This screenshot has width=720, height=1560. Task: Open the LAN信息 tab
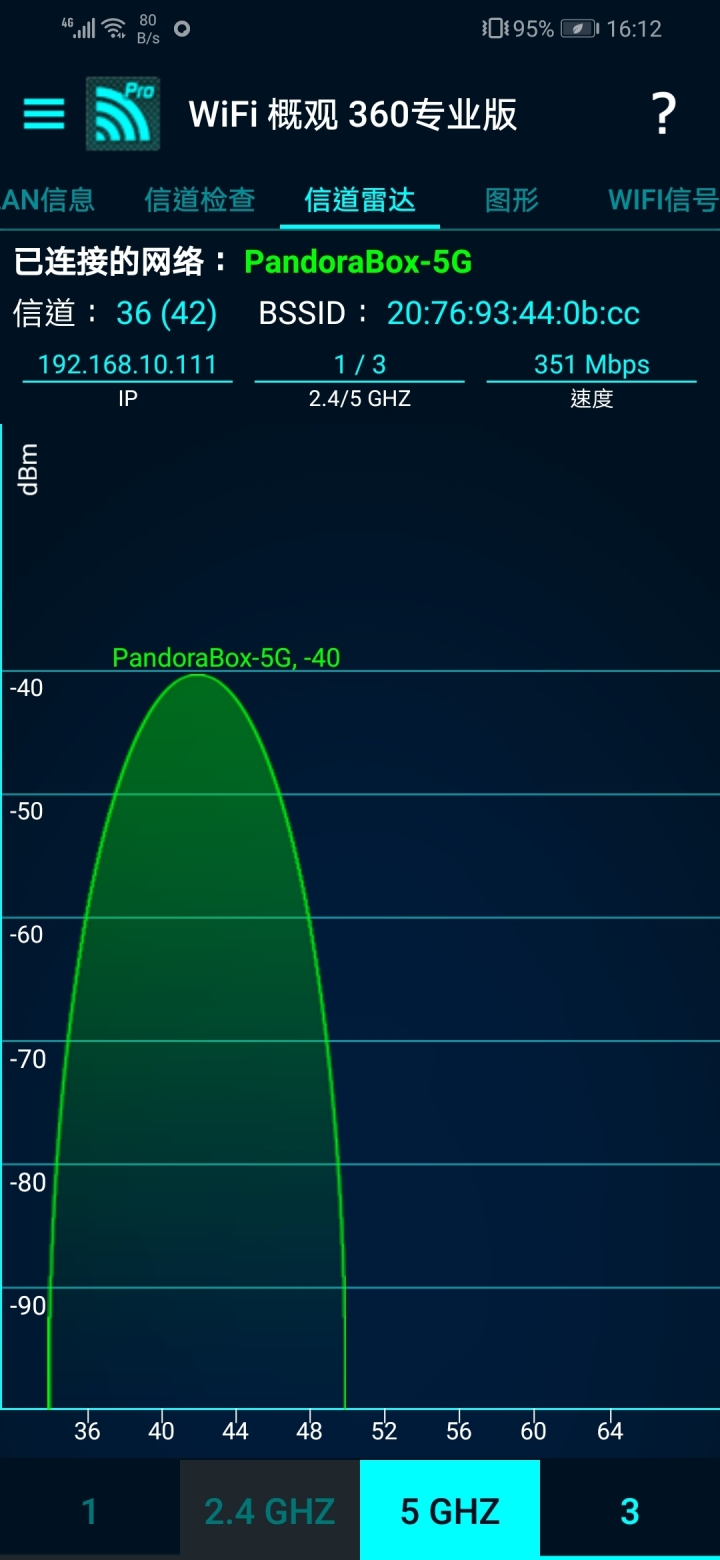48,200
